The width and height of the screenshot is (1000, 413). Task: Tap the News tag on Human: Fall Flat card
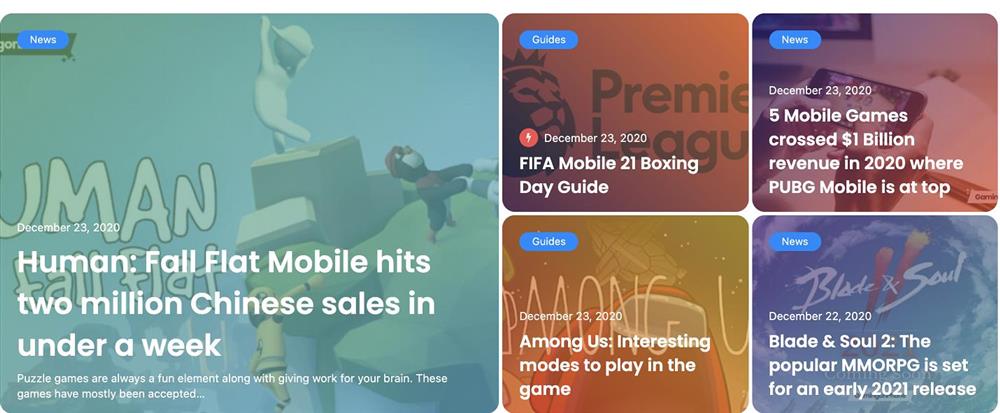pos(43,40)
